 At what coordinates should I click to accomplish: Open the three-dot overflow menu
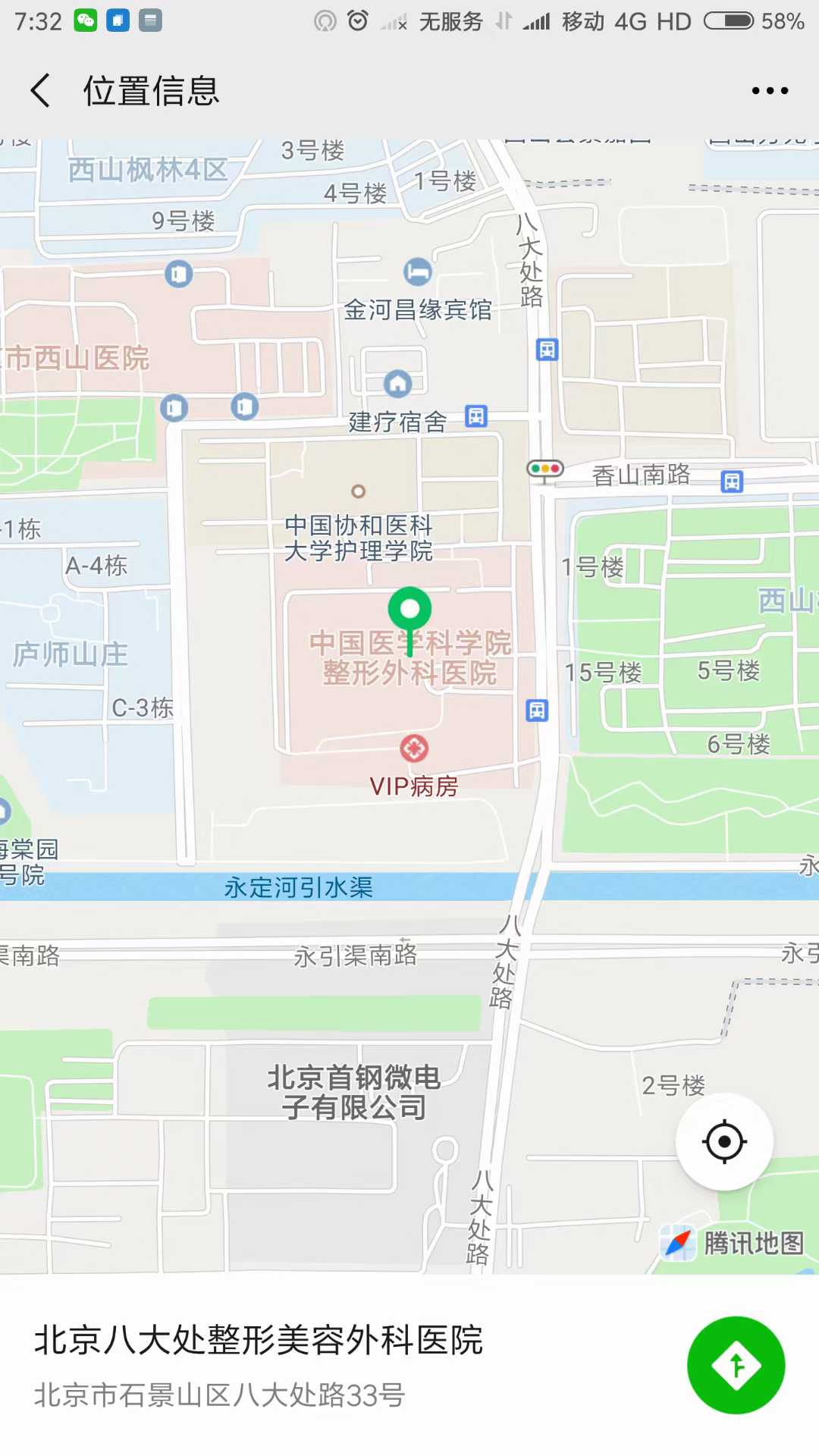[769, 91]
